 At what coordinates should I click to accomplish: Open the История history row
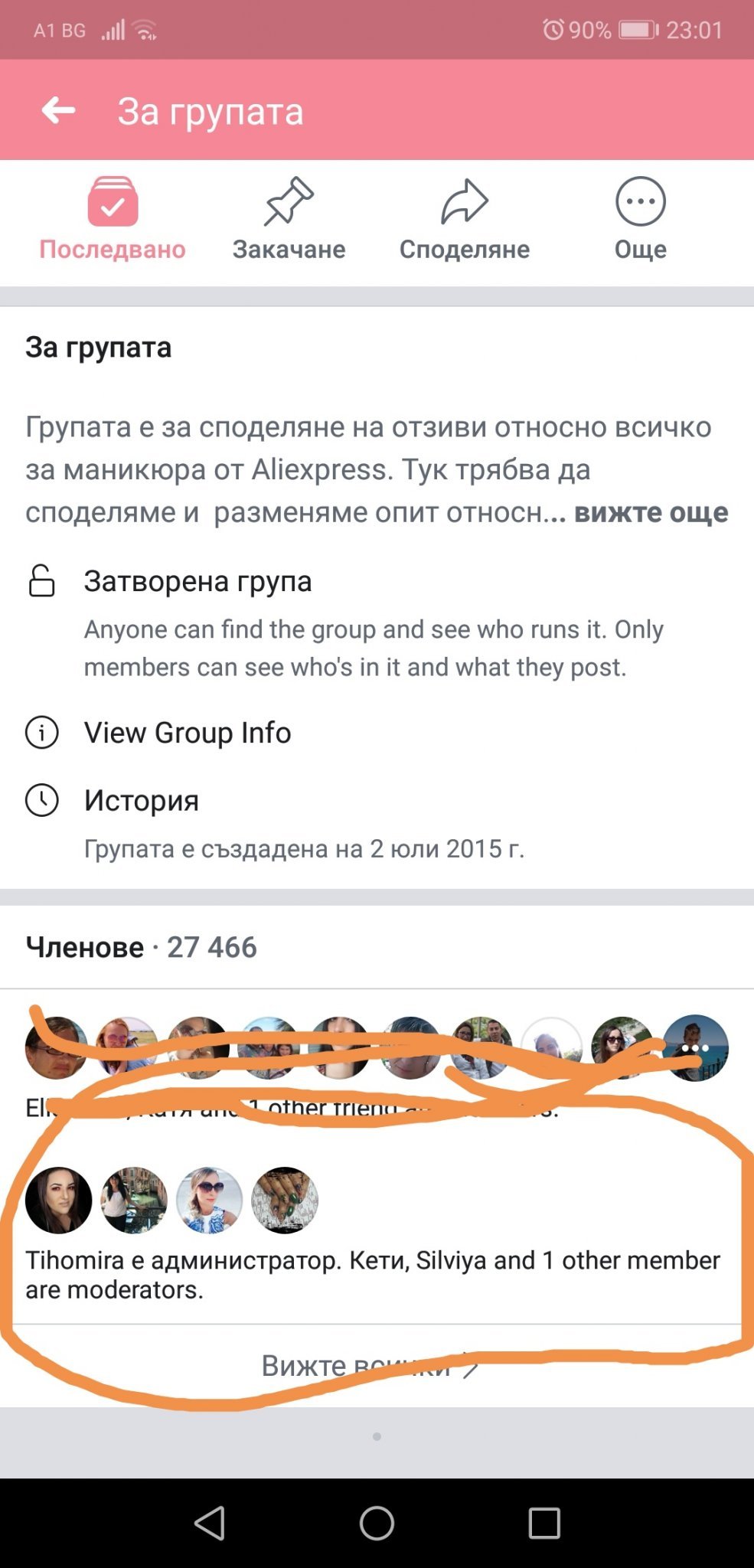142,801
